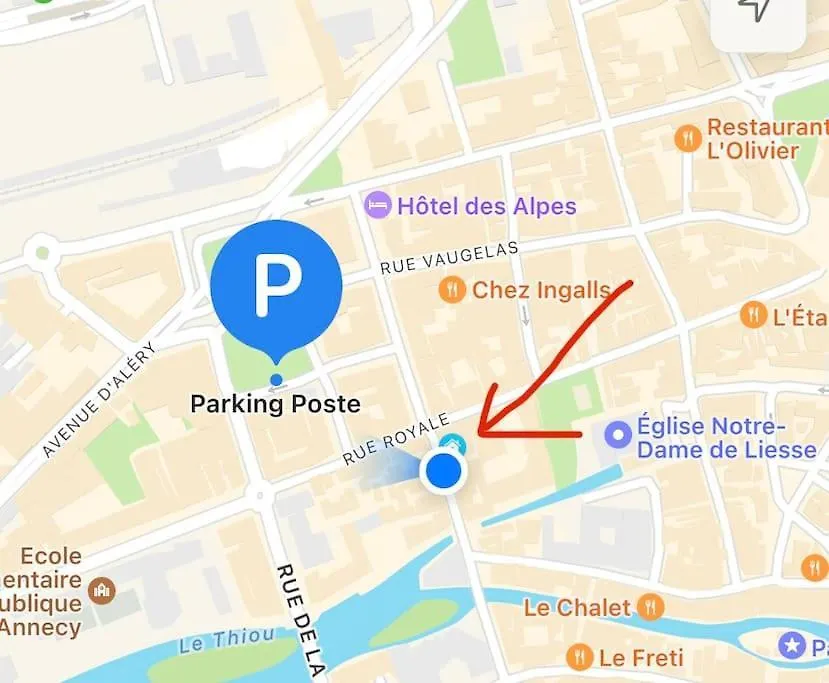Screen dimensions: 829x683
Task: Open Hôtel des Alpes place marker
Action: tap(378, 206)
